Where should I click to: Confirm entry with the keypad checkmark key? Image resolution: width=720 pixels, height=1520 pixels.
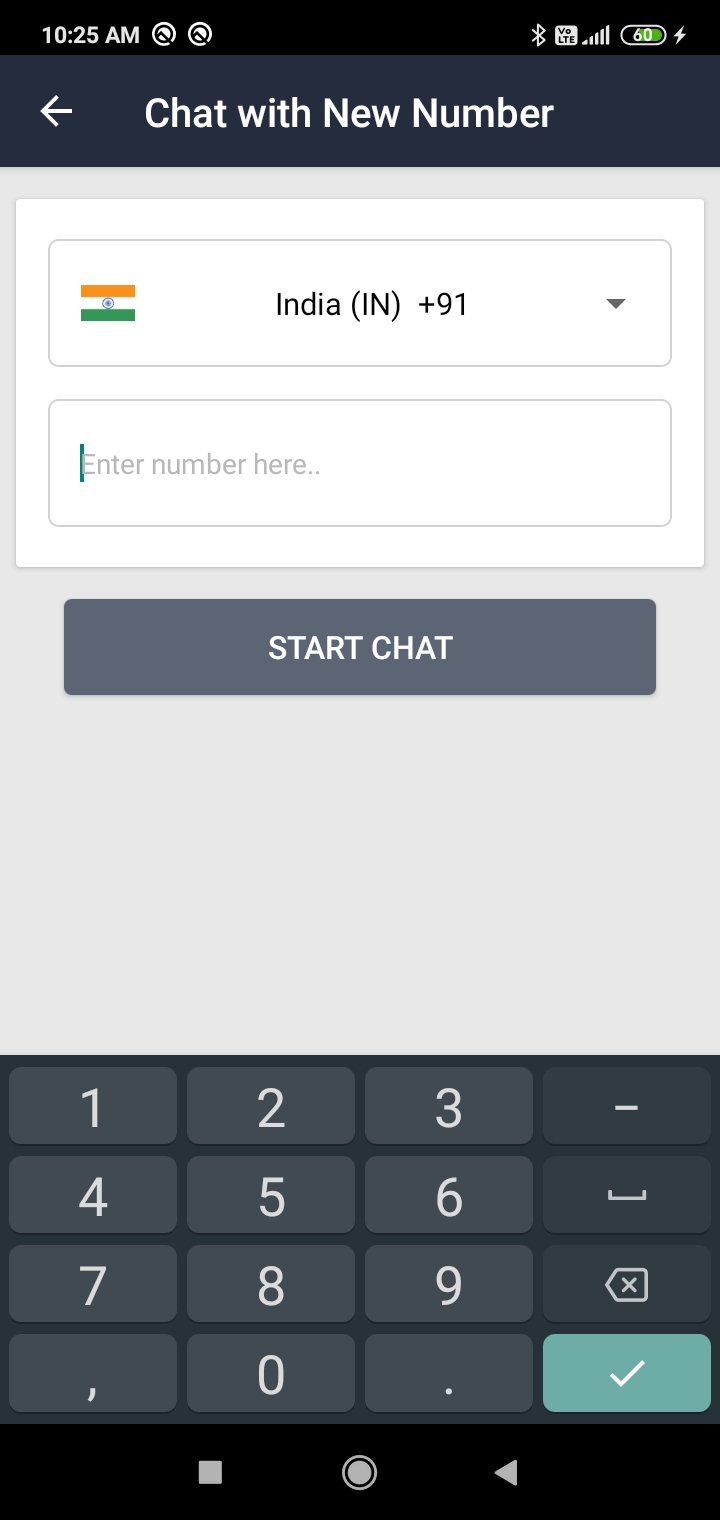pyautogui.click(x=626, y=1374)
